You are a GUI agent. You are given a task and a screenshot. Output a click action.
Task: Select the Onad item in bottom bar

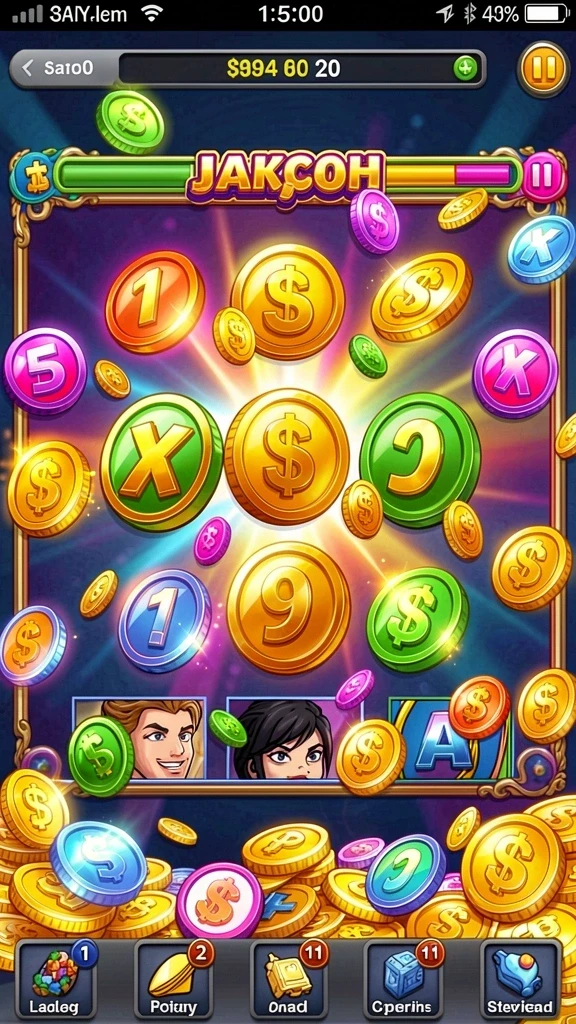coord(288,979)
